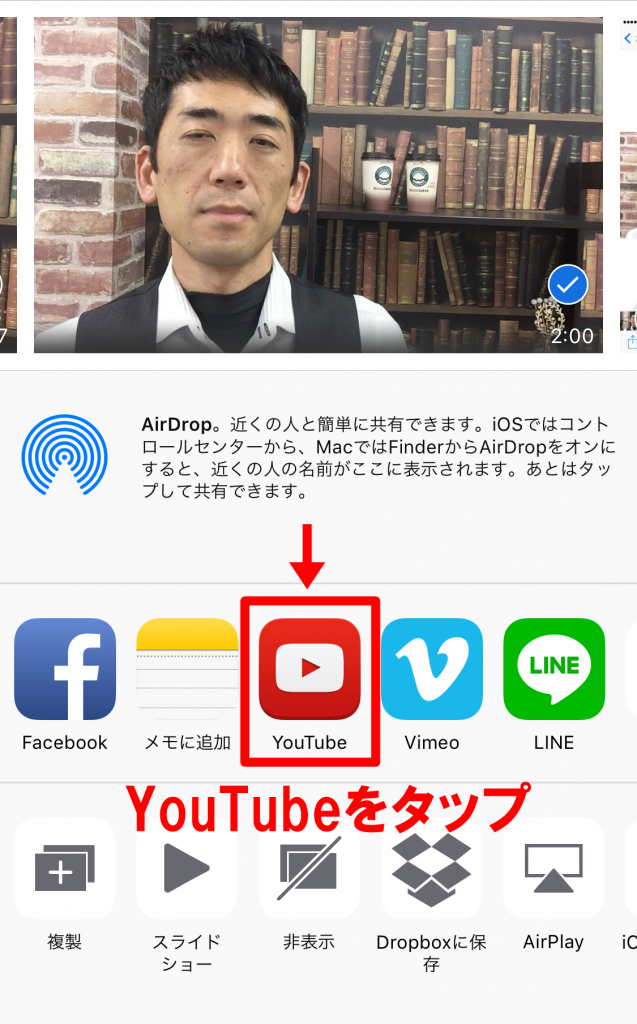Share the video to Facebook
This screenshot has width=637, height=1024.
pos(65,669)
